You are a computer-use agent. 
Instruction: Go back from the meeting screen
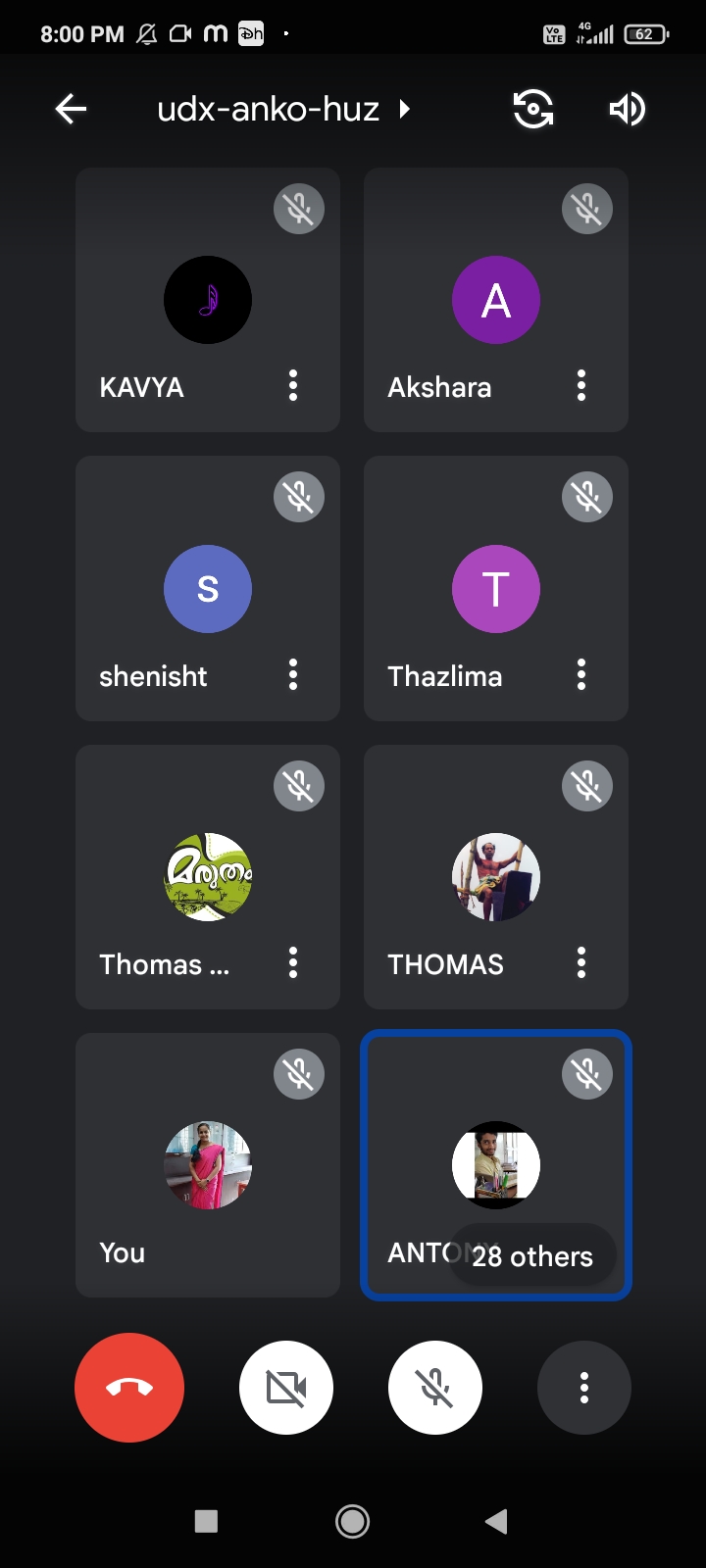72,109
